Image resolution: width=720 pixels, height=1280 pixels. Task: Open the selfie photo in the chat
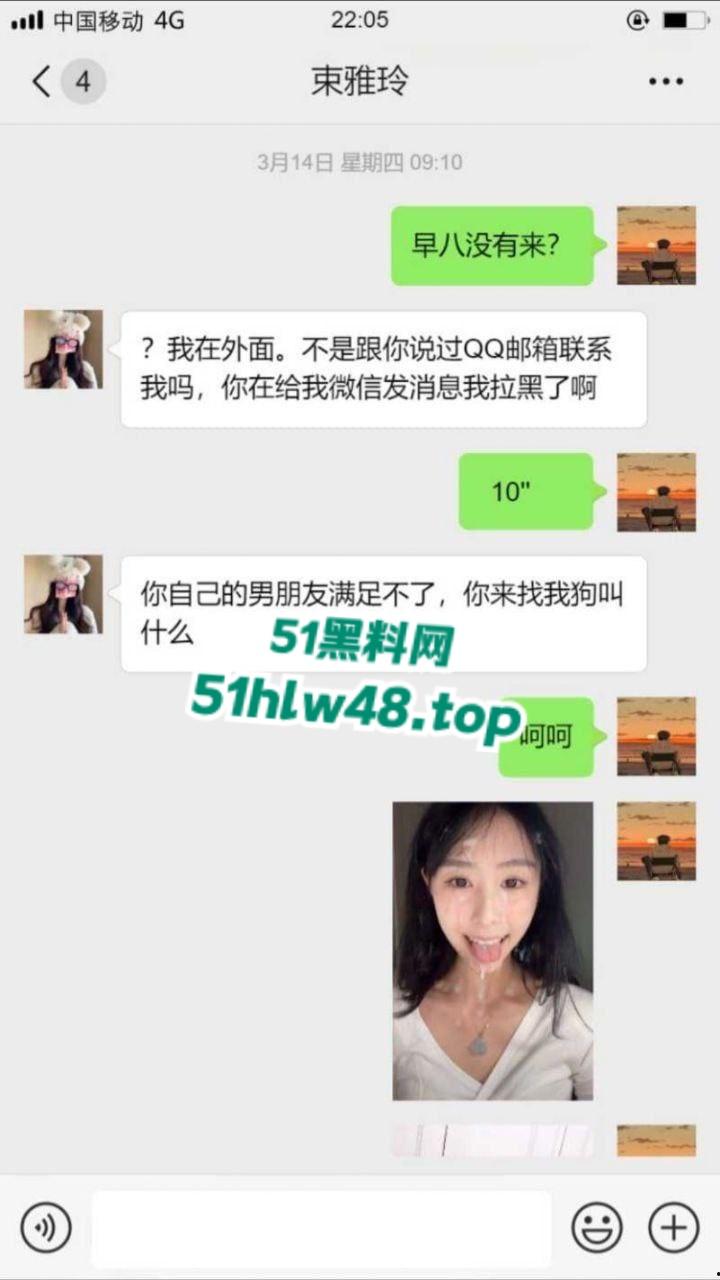coord(491,950)
